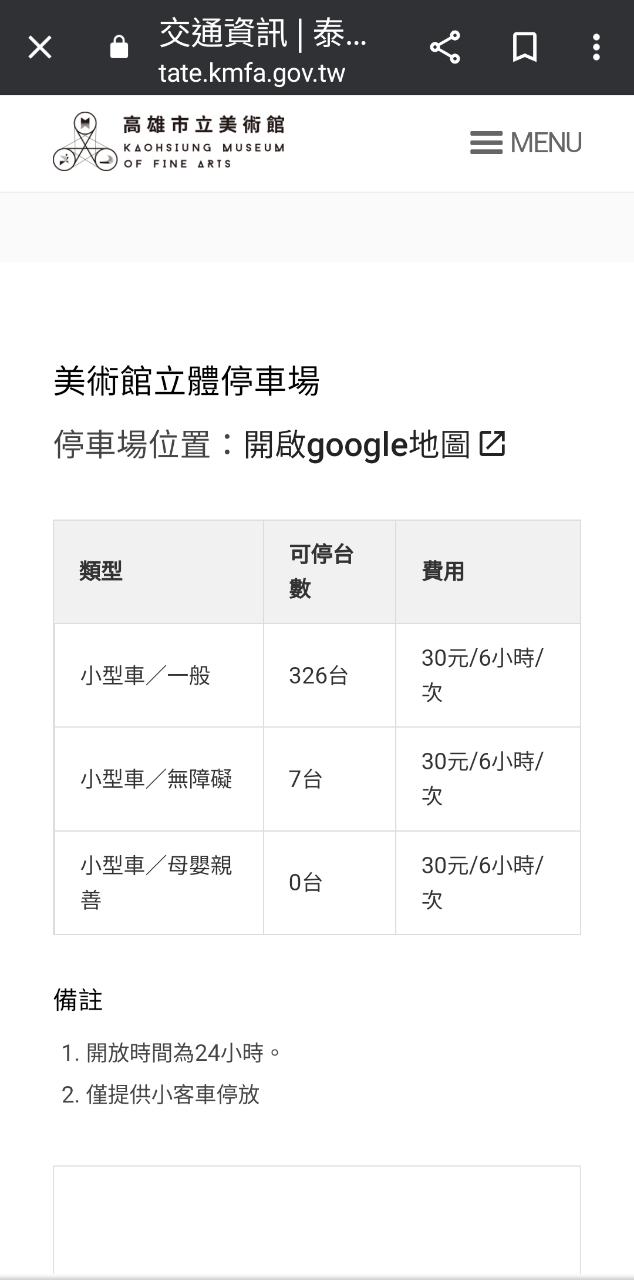The width and height of the screenshot is (634, 1280).
Task: Share this page
Action: click(445, 47)
